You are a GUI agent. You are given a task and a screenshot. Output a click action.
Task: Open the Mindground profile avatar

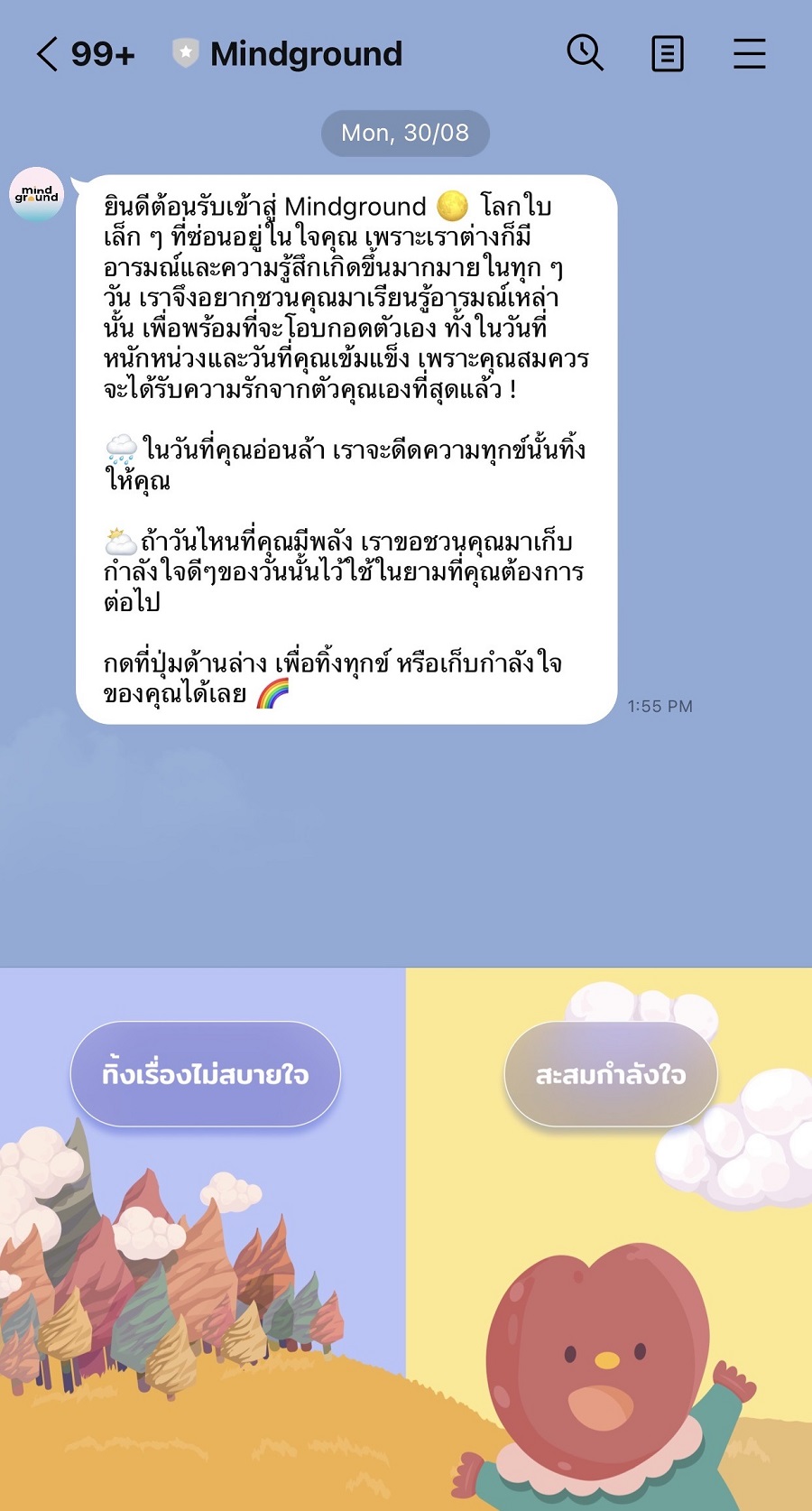point(37,194)
